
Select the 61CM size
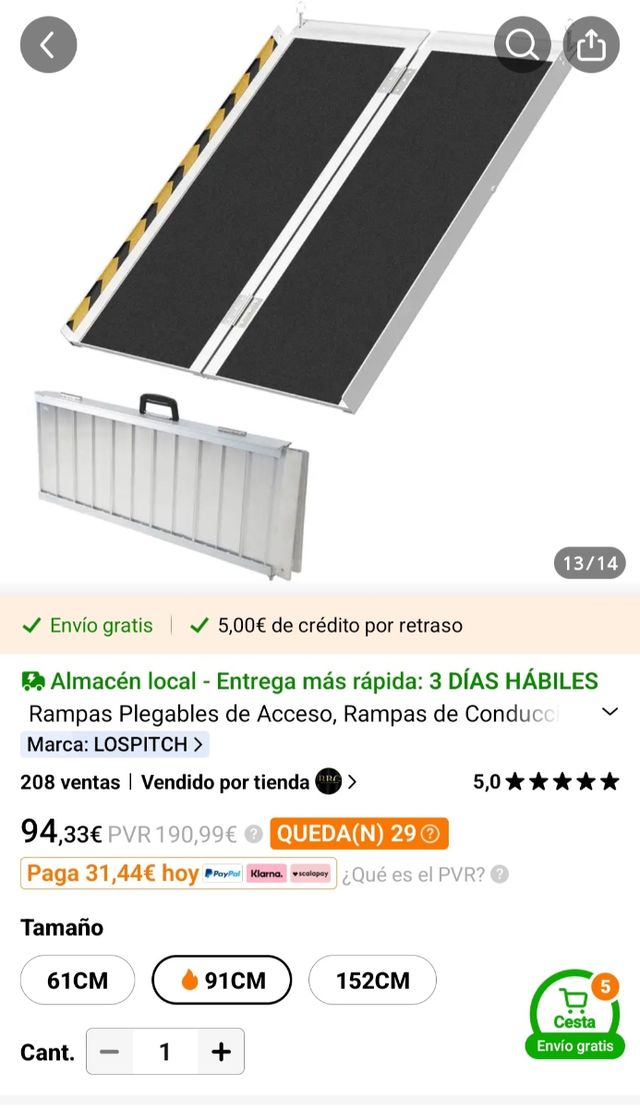[78, 980]
